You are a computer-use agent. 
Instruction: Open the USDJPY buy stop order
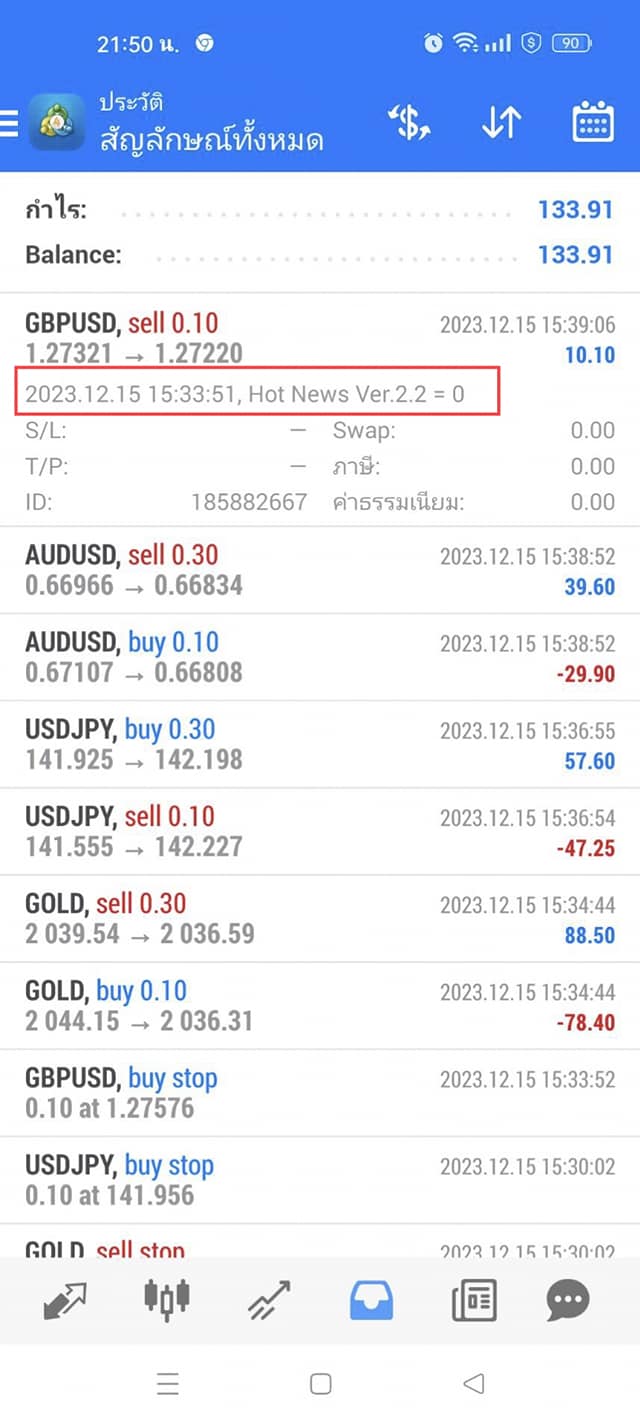click(320, 1179)
